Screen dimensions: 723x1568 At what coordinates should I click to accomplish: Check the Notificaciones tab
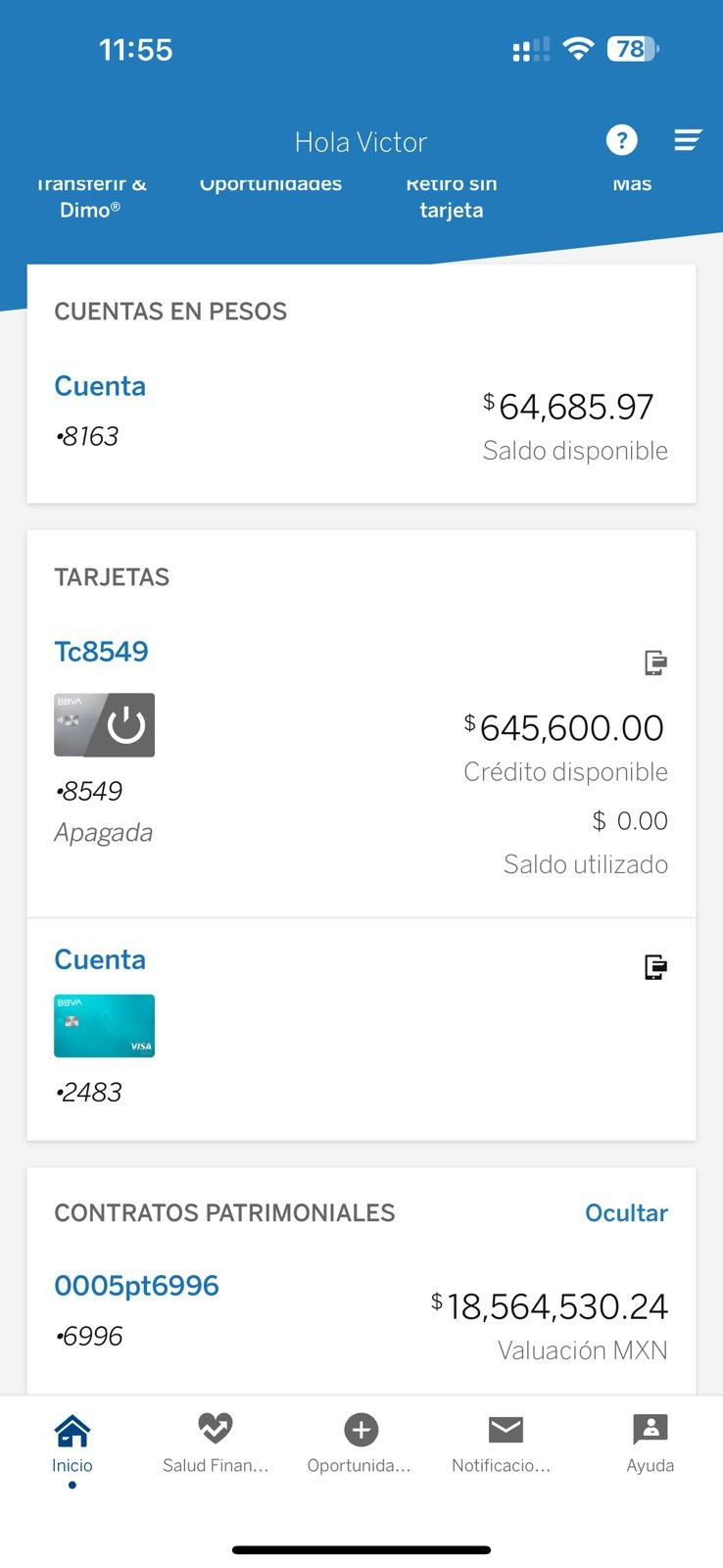(505, 1443)
